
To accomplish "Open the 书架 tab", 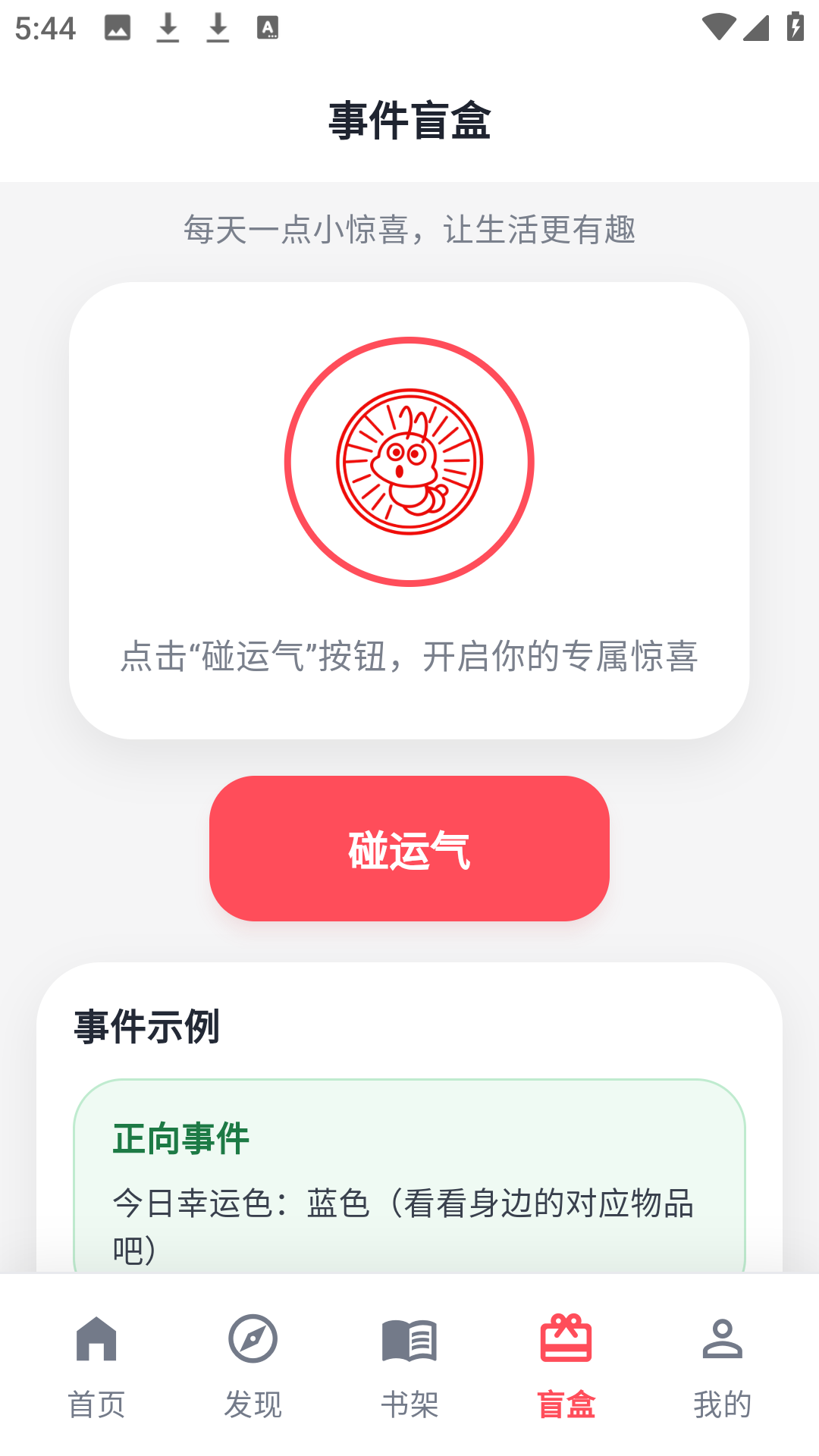I will pyautogui.click(x=409, y=1403).
